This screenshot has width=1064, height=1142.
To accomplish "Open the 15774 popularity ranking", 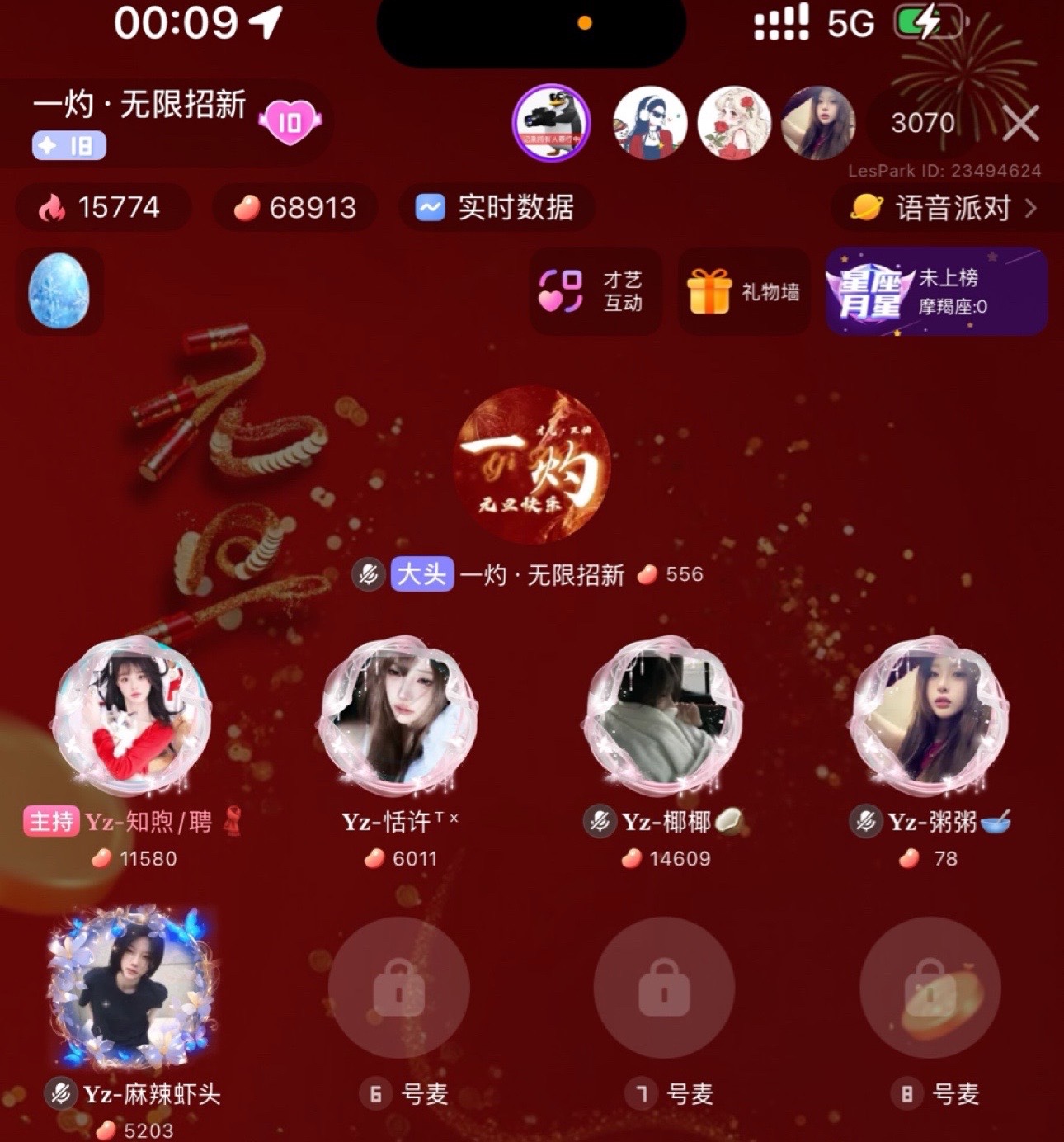I will (102, 207).
